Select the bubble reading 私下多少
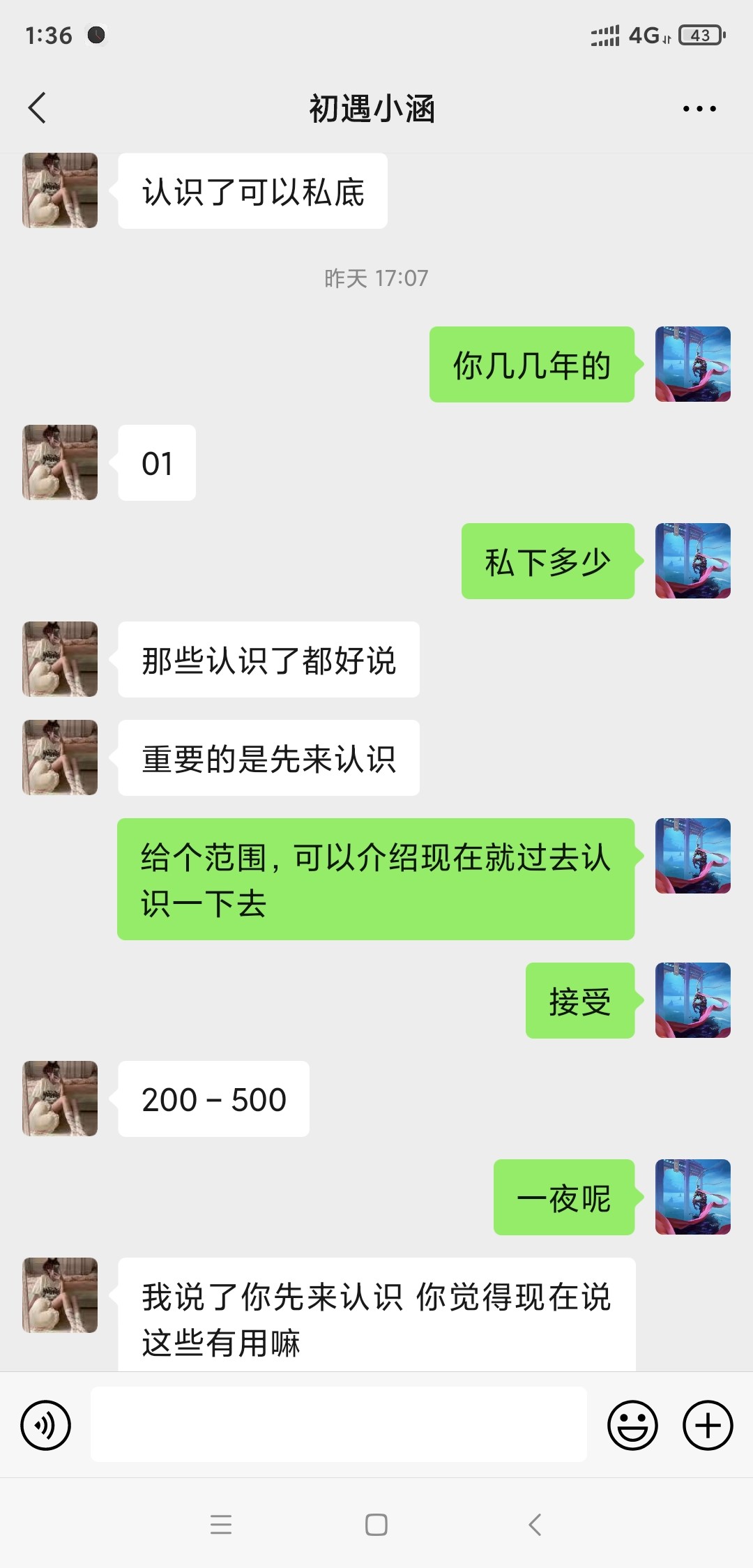The image size is (753, 1568). 548,562
